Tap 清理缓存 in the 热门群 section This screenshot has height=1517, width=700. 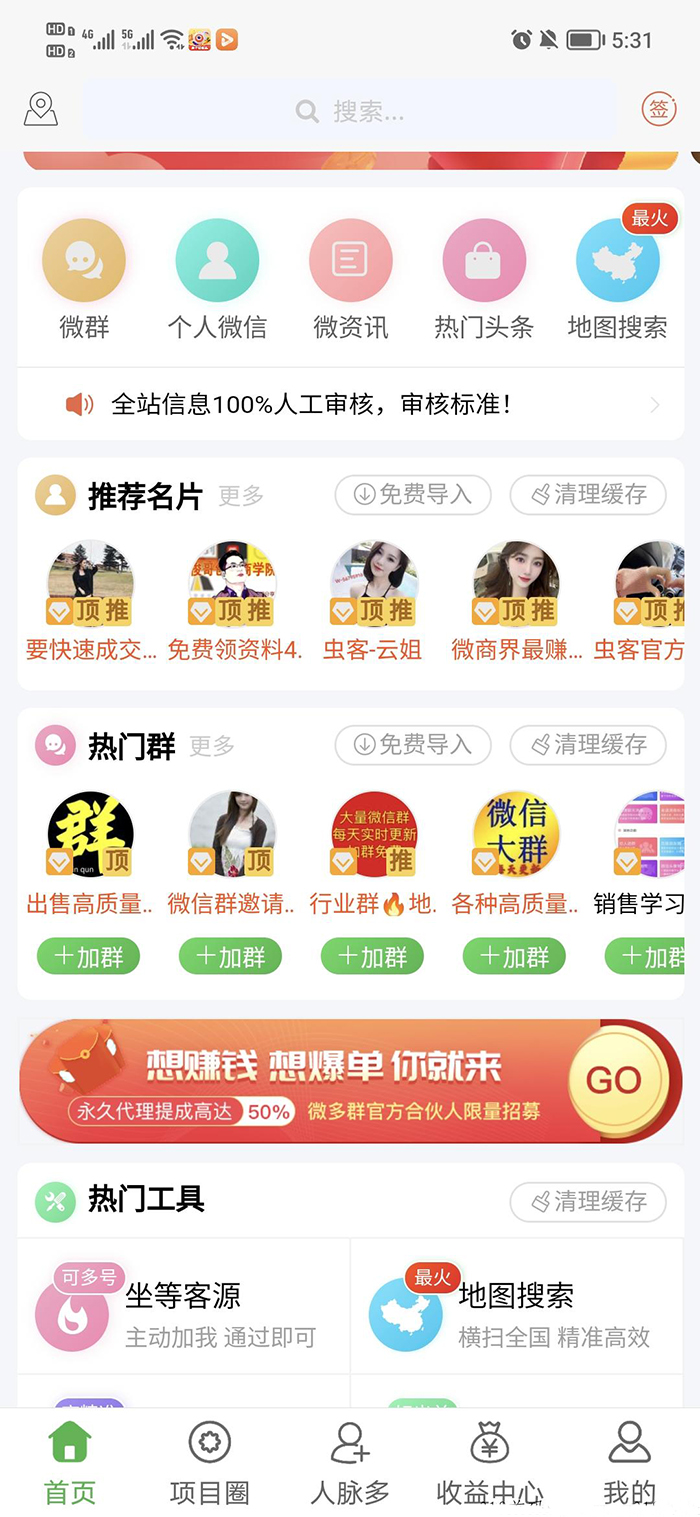(588, 744)
